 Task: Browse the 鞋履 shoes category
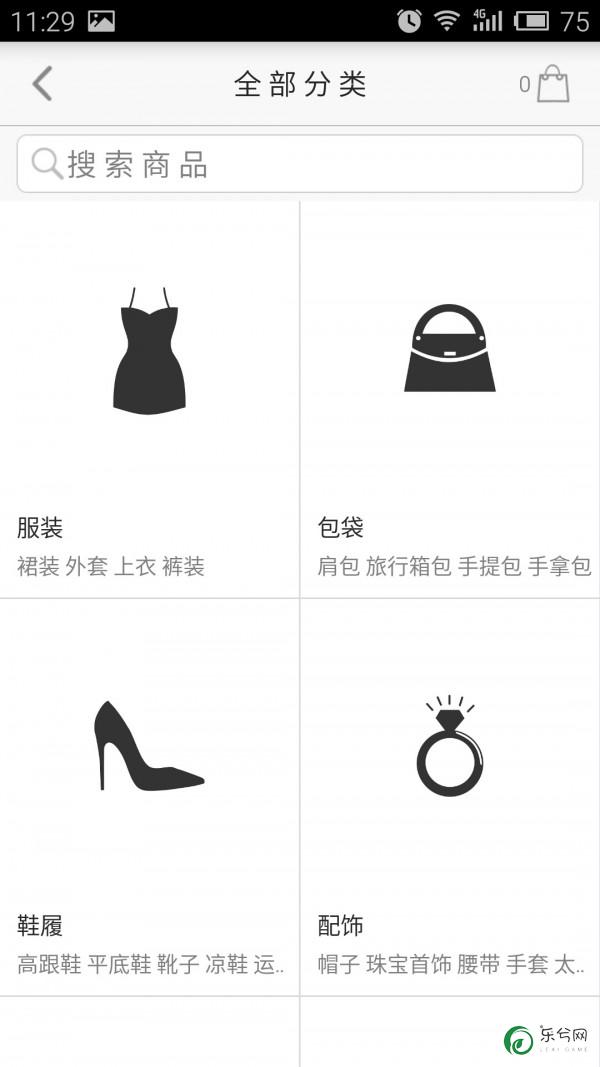click(x=150, y=797)
